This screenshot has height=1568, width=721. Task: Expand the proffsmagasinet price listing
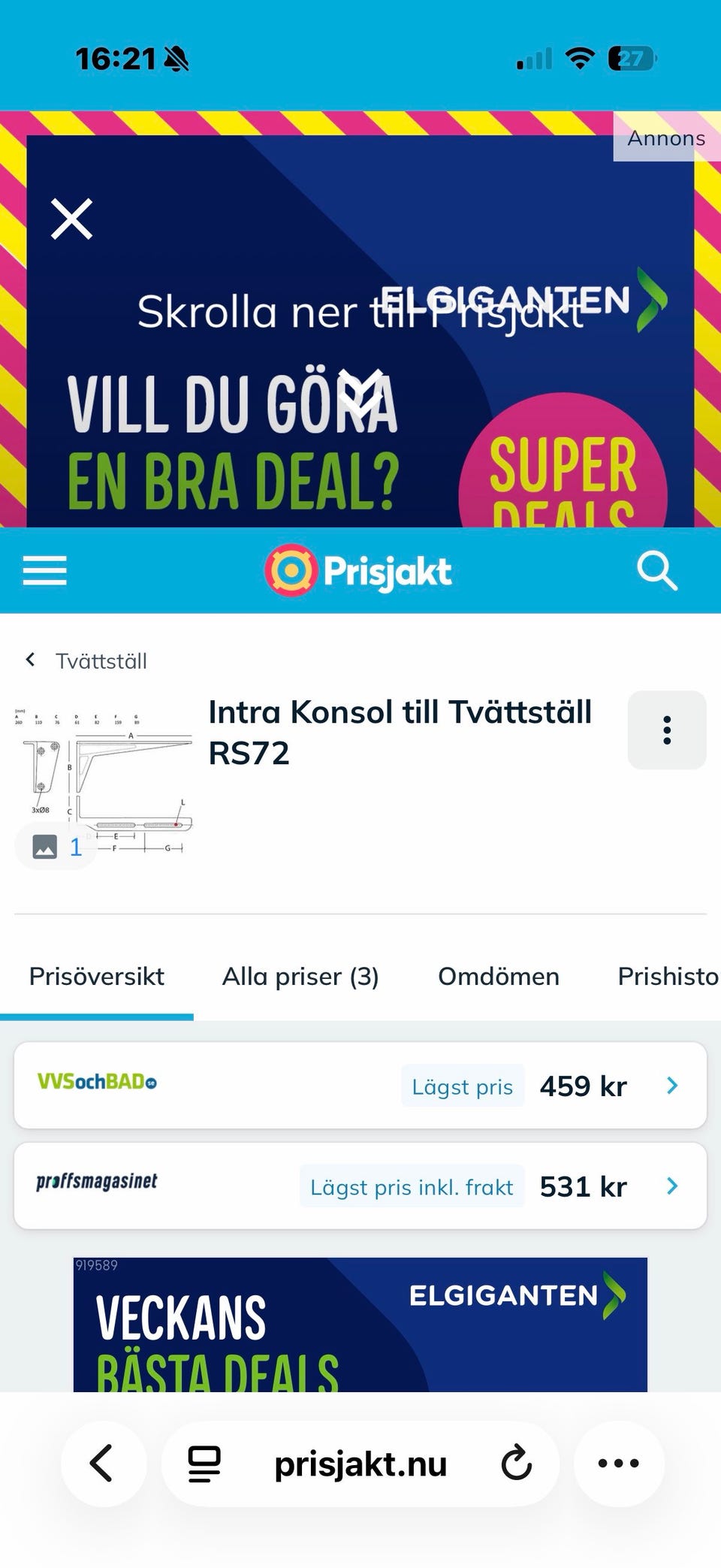click(360, 1186)
